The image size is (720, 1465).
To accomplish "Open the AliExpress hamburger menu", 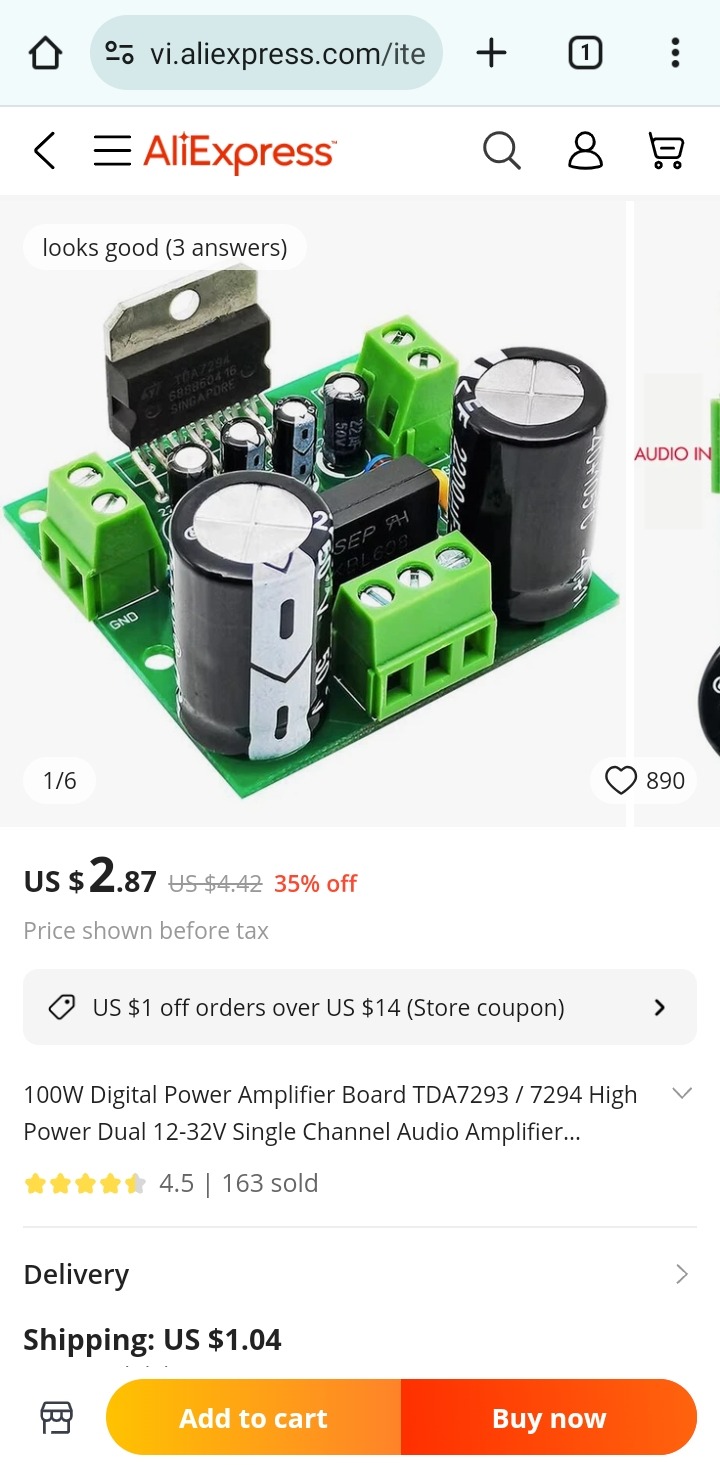I will coord(113,152).
